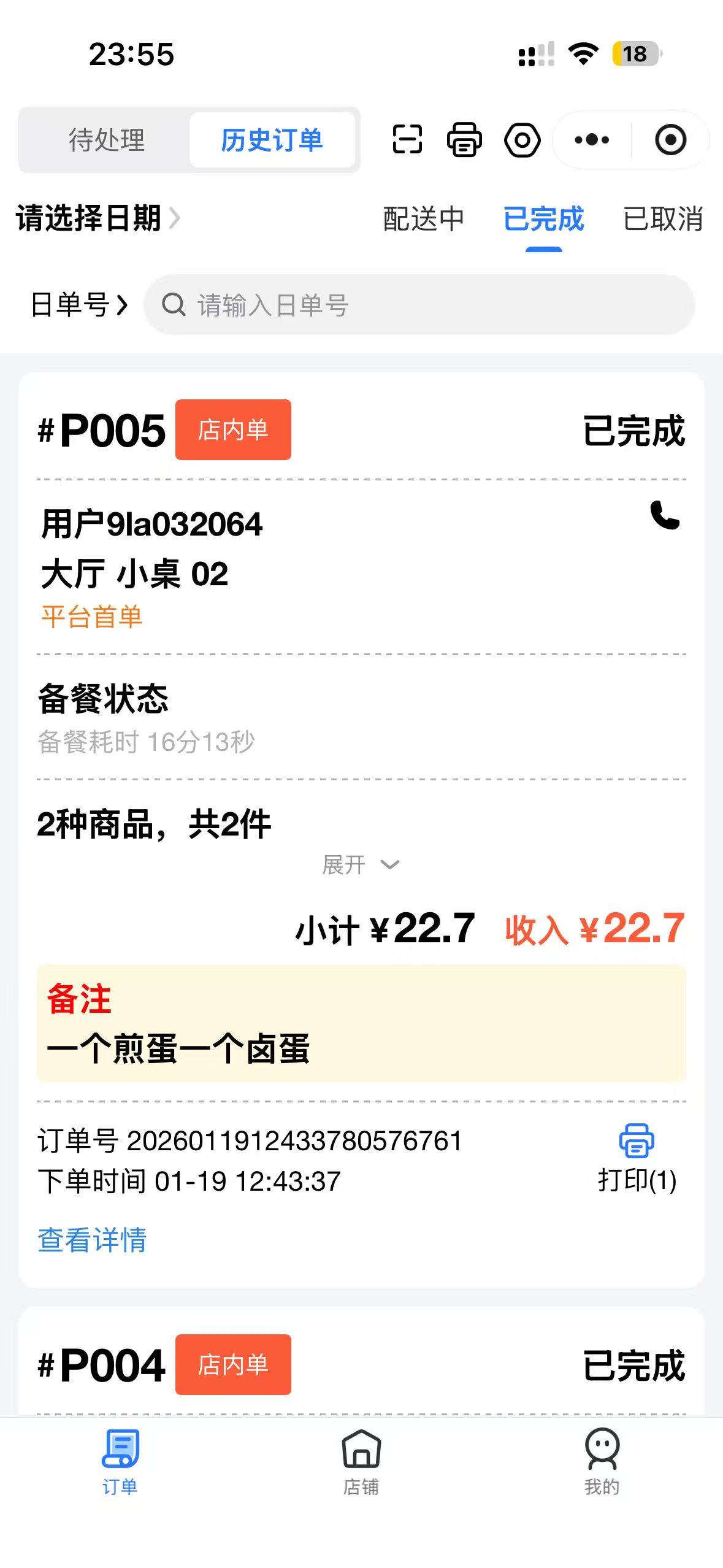
Task: Open the circular settings icon near the printer
Action: [x=522, y=140]
